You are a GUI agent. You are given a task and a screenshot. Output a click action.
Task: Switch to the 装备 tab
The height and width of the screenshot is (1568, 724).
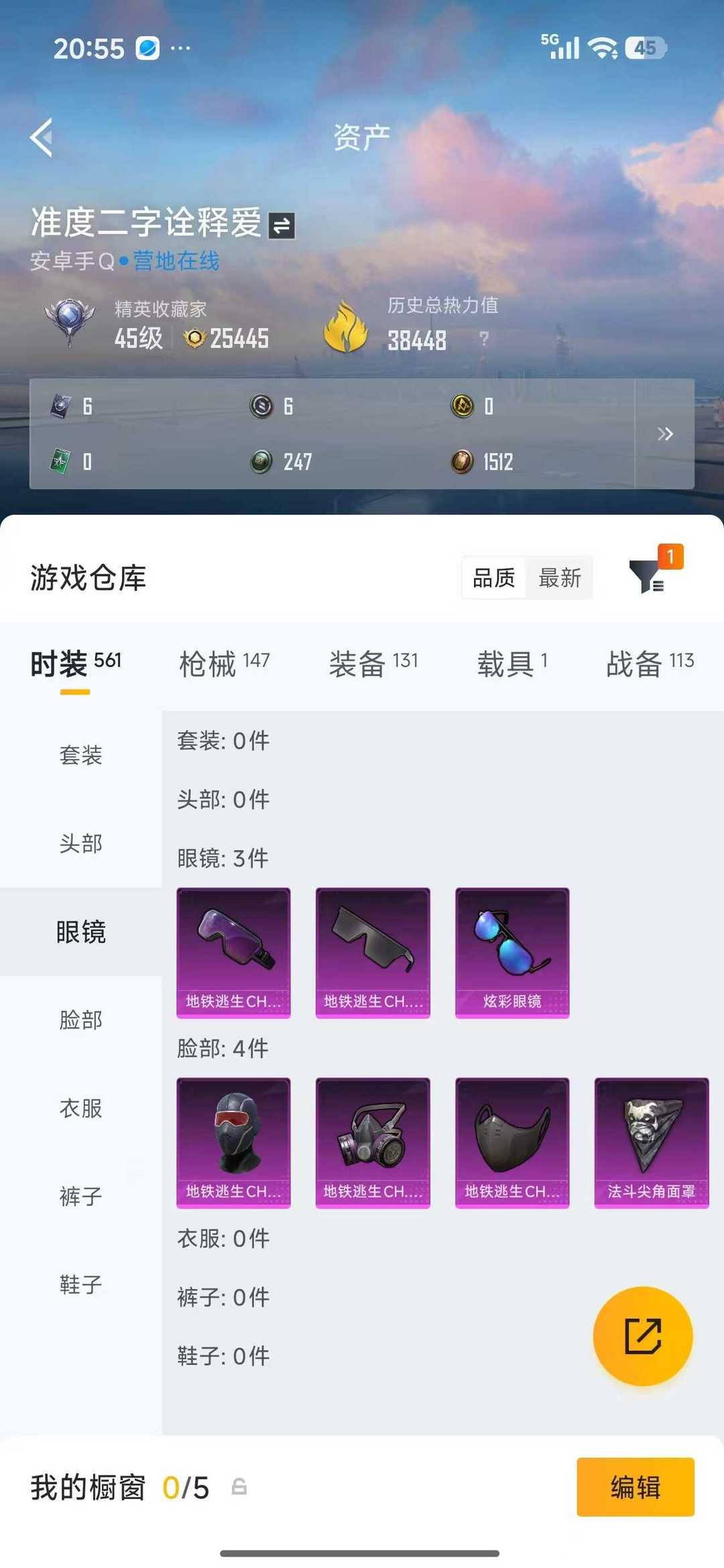pyautogui.click(x=373, y=664)
